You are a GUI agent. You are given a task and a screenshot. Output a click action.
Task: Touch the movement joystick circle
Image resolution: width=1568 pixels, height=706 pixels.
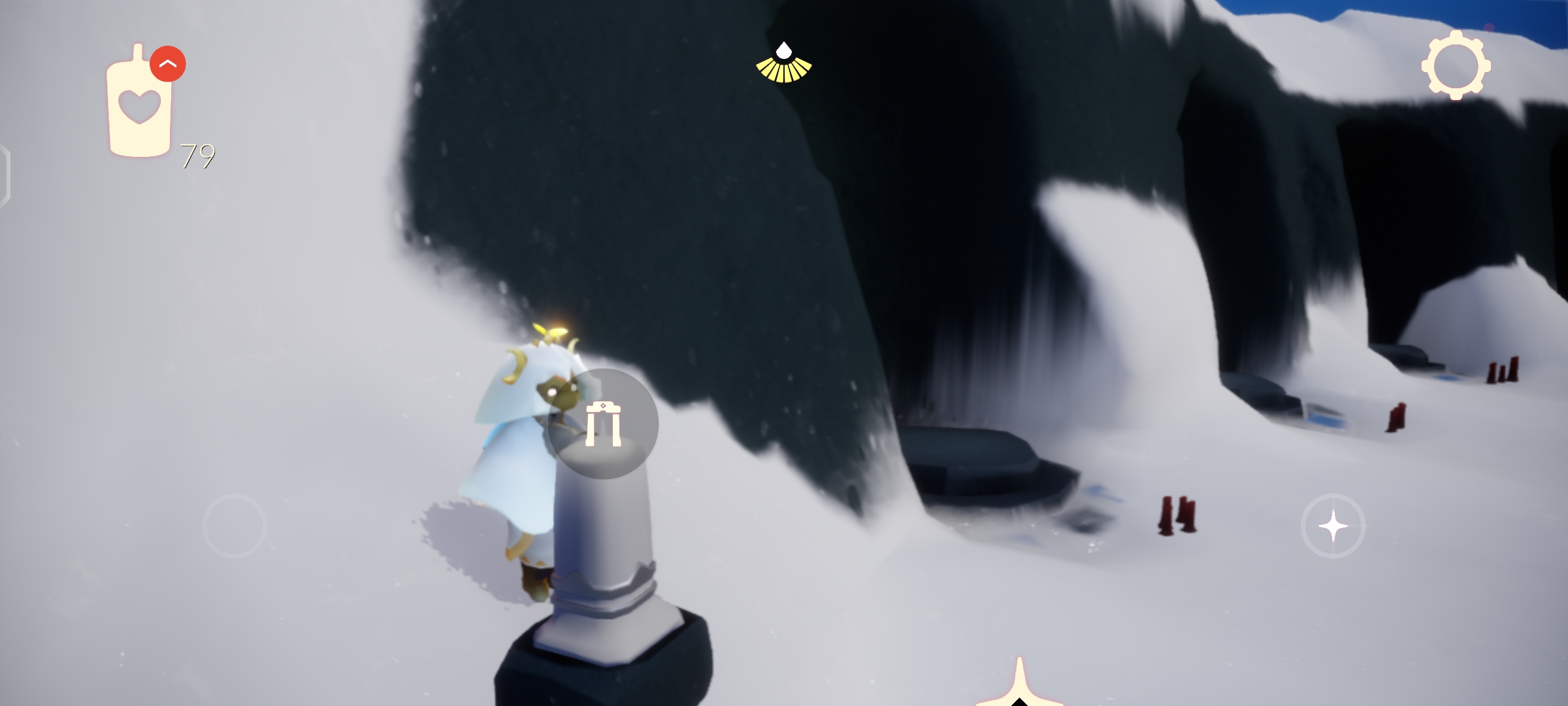pyautogui.click(x=234, y=526)
